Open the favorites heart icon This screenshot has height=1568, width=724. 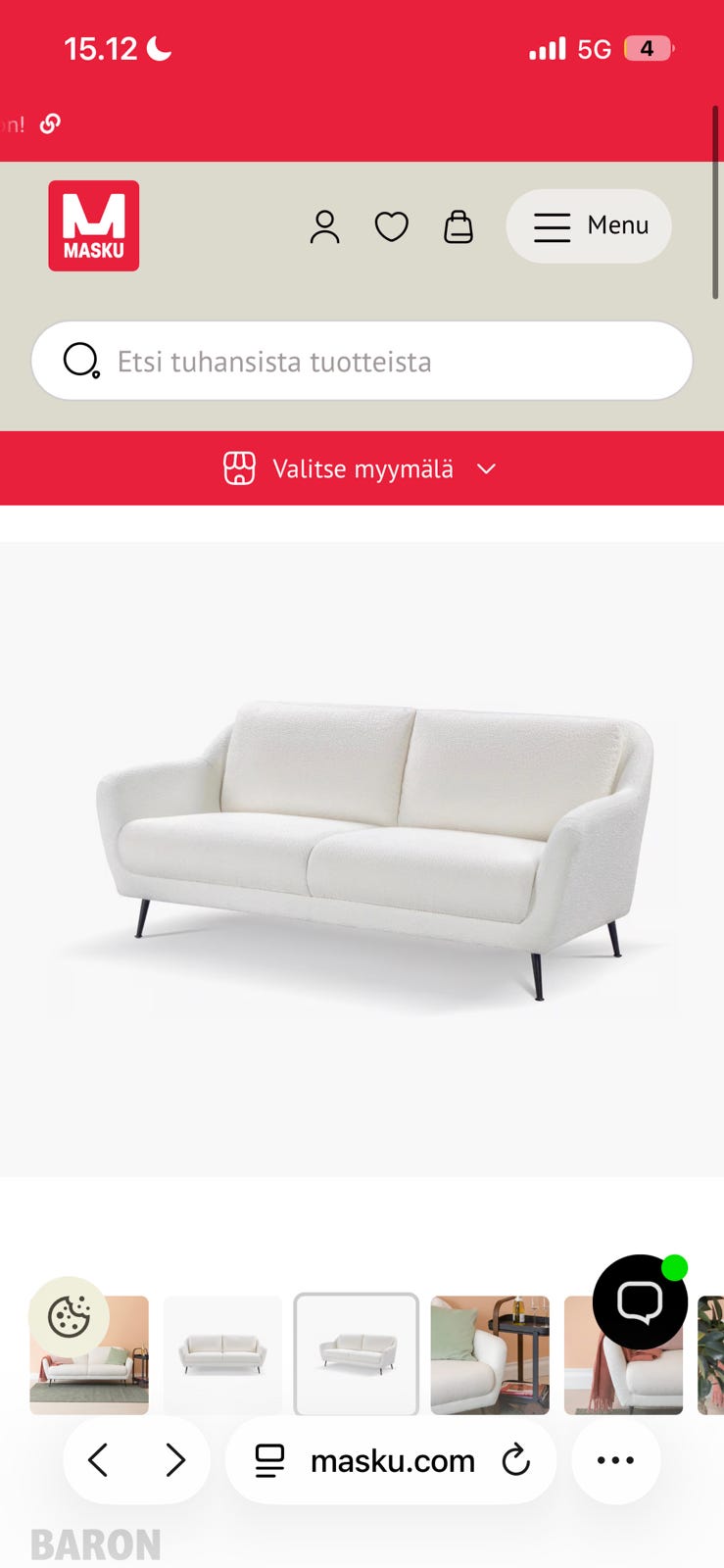[392, 226]
